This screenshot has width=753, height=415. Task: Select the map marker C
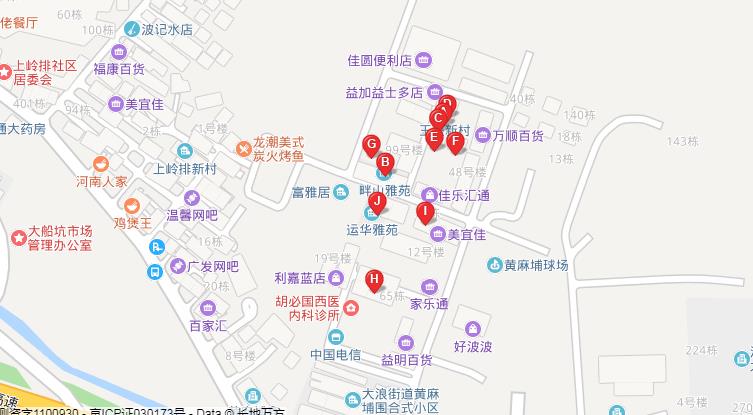click(x=438, y=118)
